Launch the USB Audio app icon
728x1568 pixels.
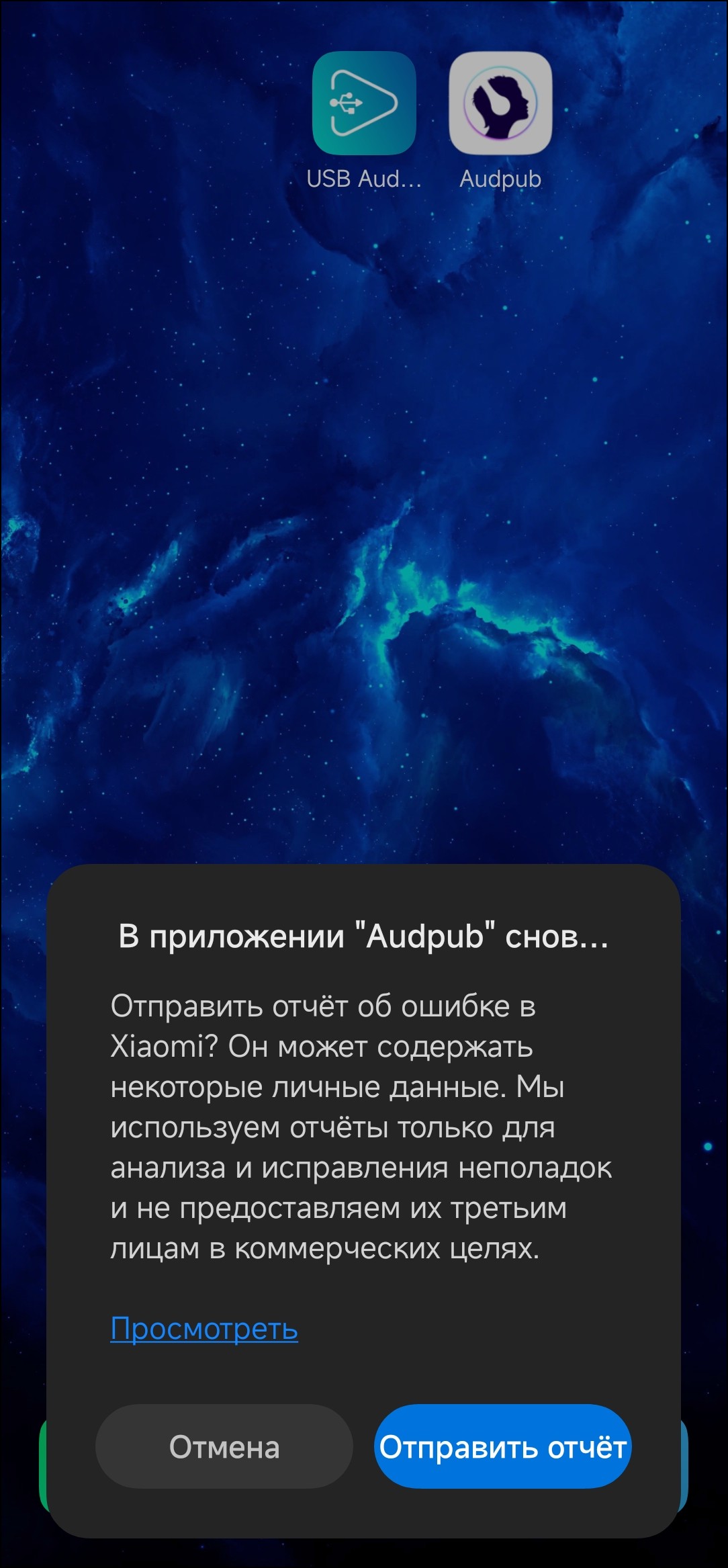(364, 103)
